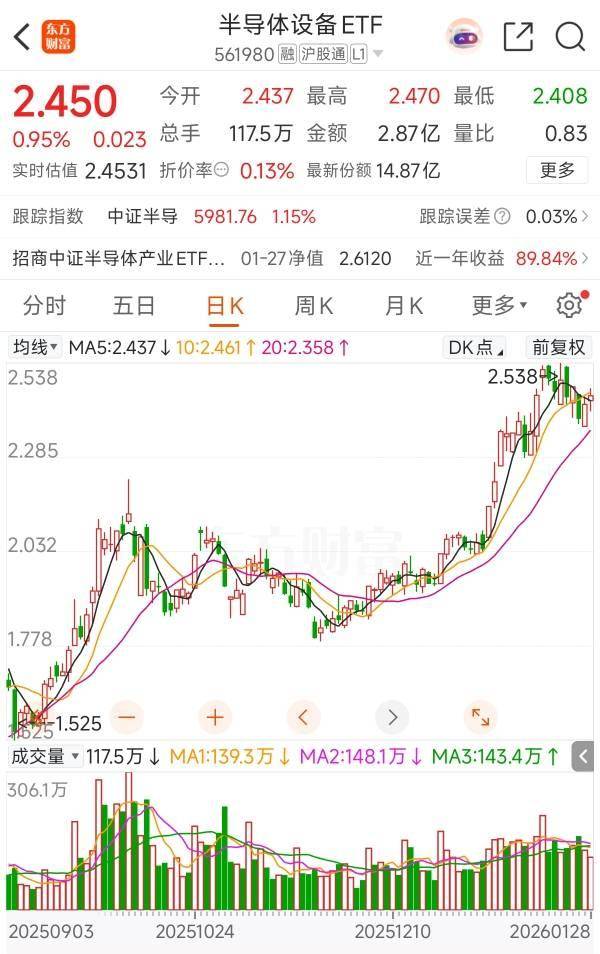Image resolution: width=600 pixels, height=954 pixels.
Task: Open the AI assistant robot icon
Action: 463,37
